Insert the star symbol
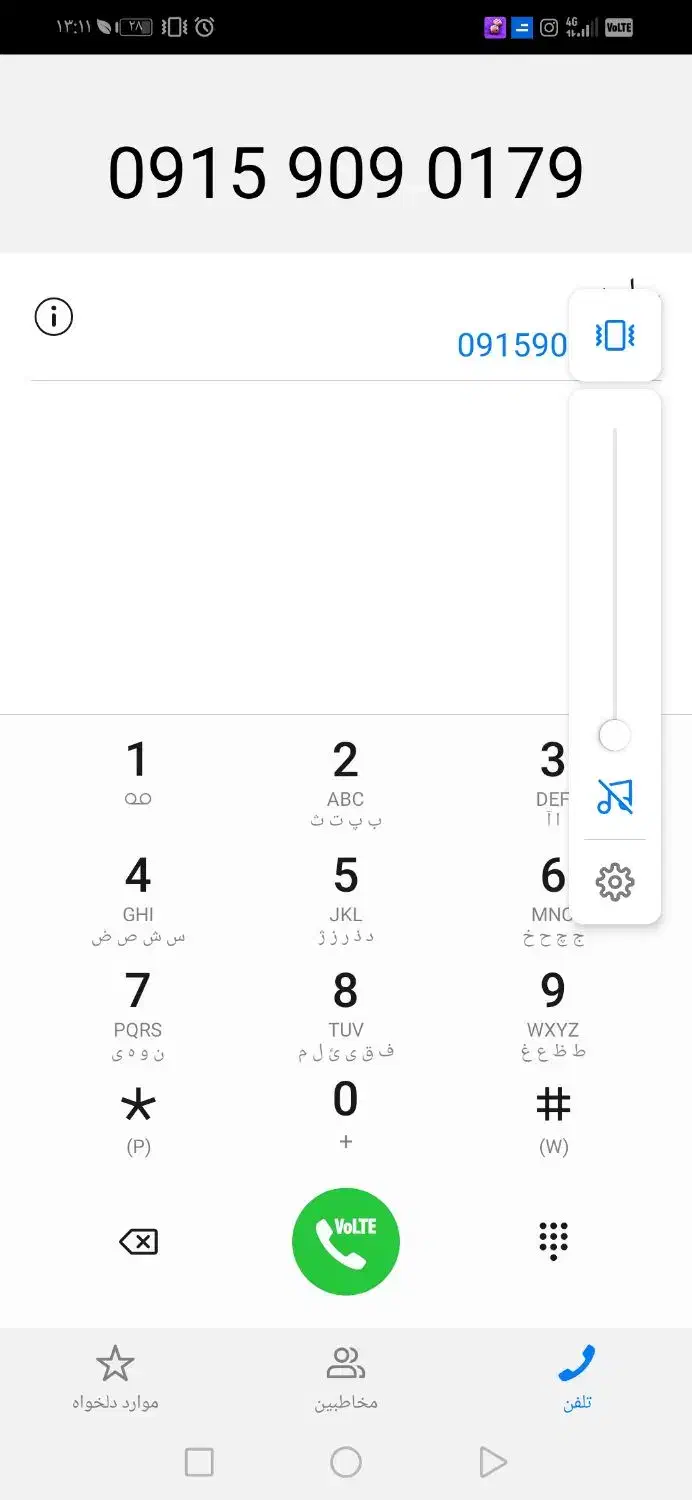The width and height of the screenshot is (692, 1500). [138, 1118]
